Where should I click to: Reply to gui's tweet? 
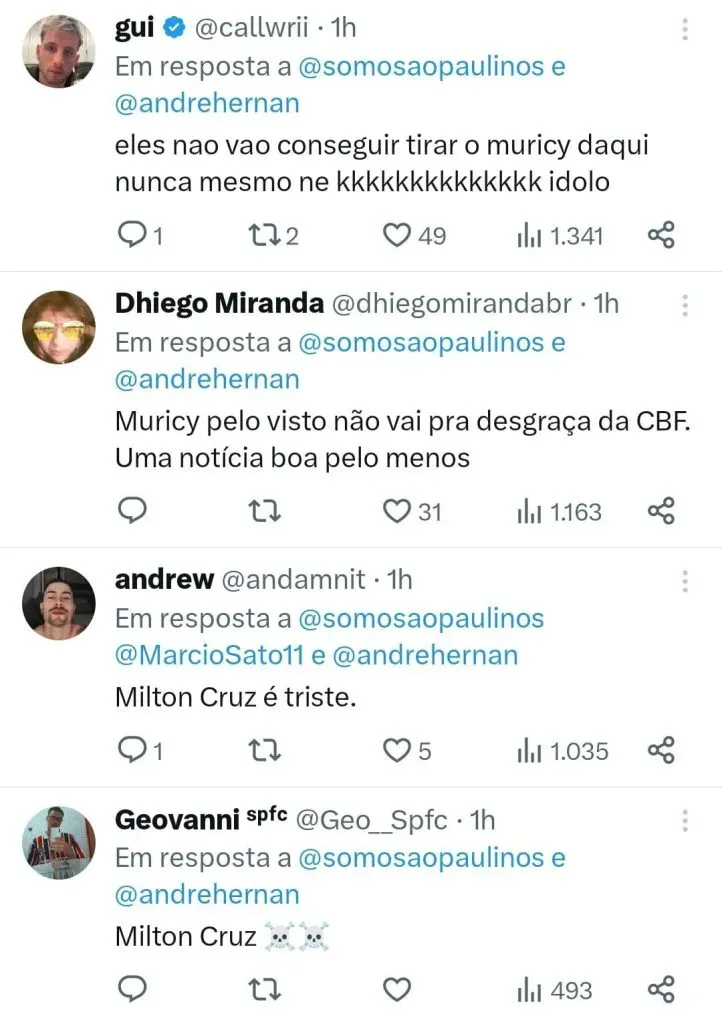[132, 235]
